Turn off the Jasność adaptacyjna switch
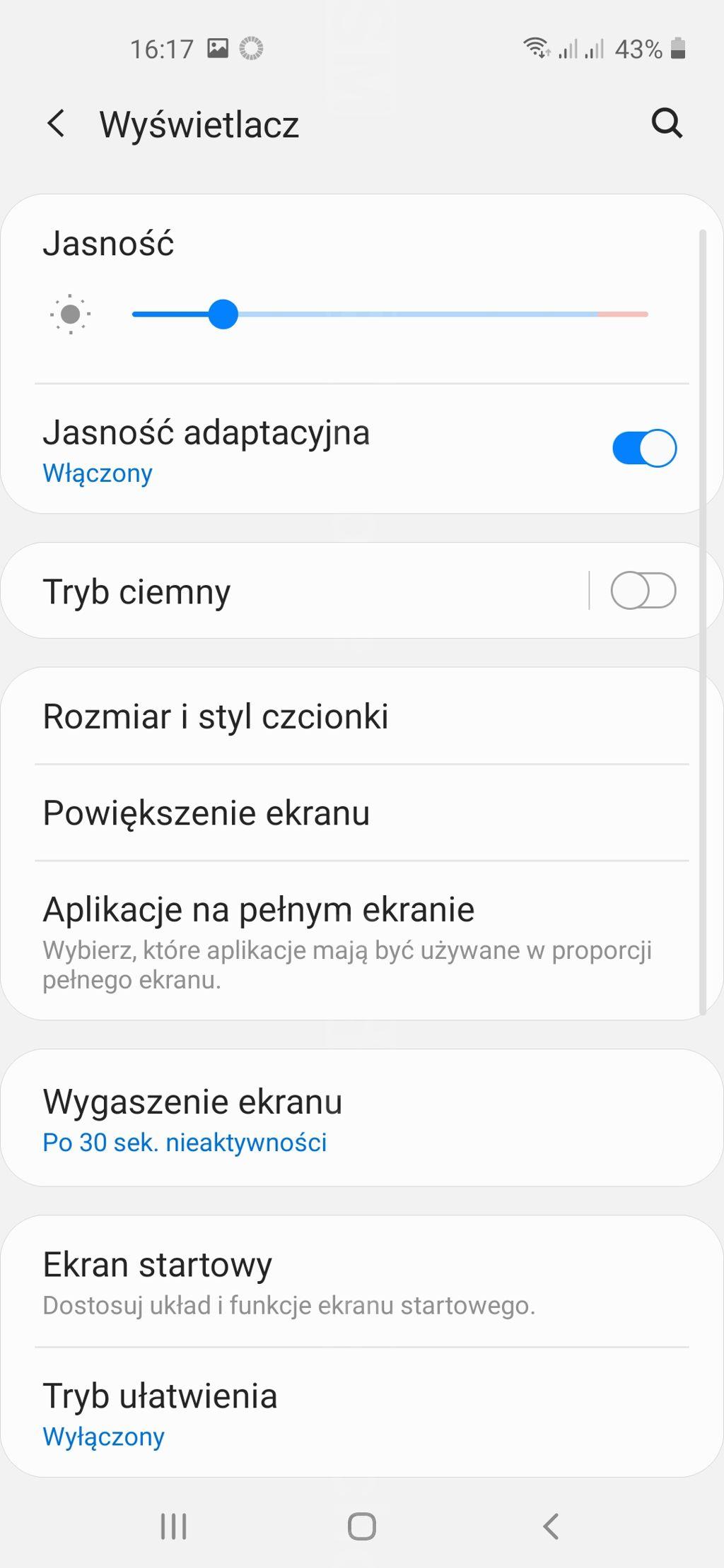 click(x=644, y=449)
